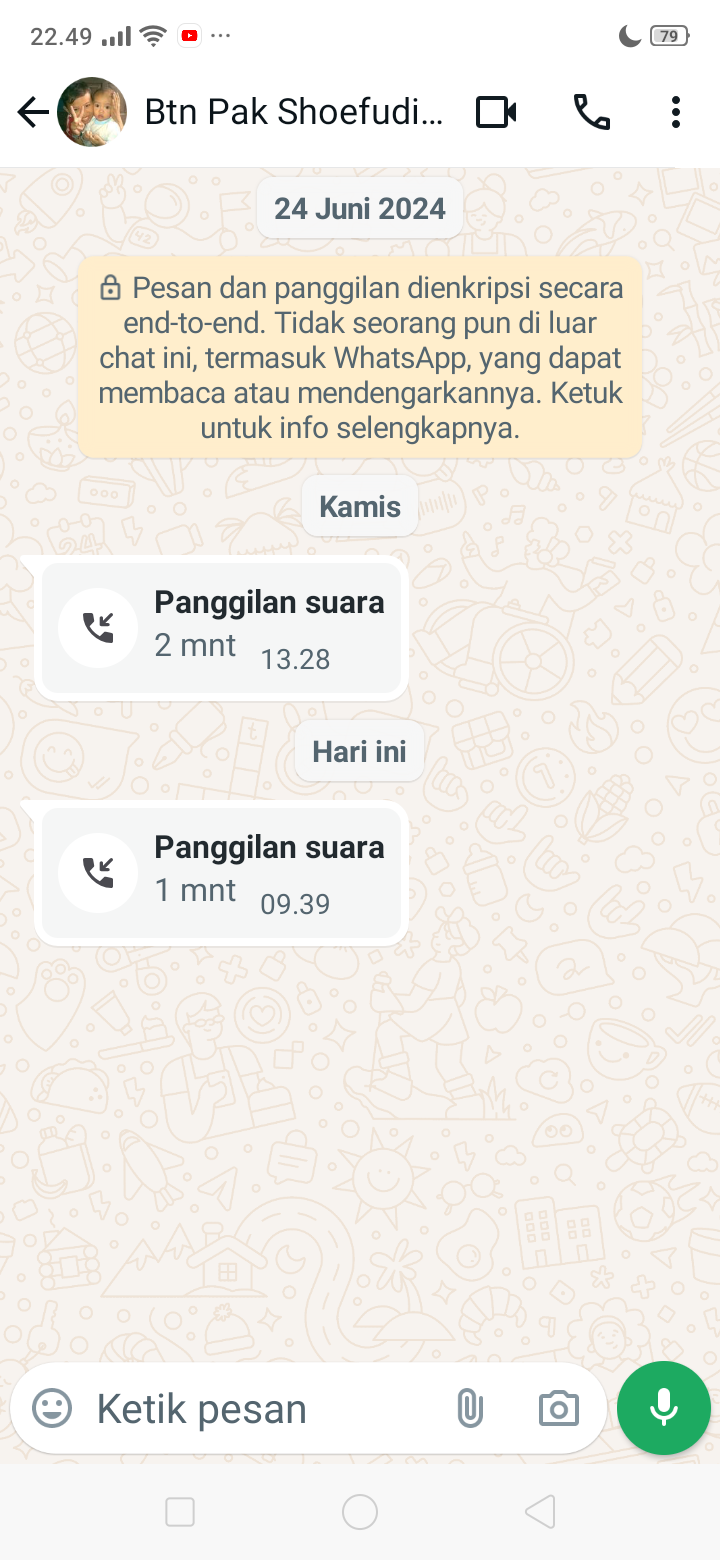Tap the encryption info notice
720x1560 pixels.
[360, 357]
